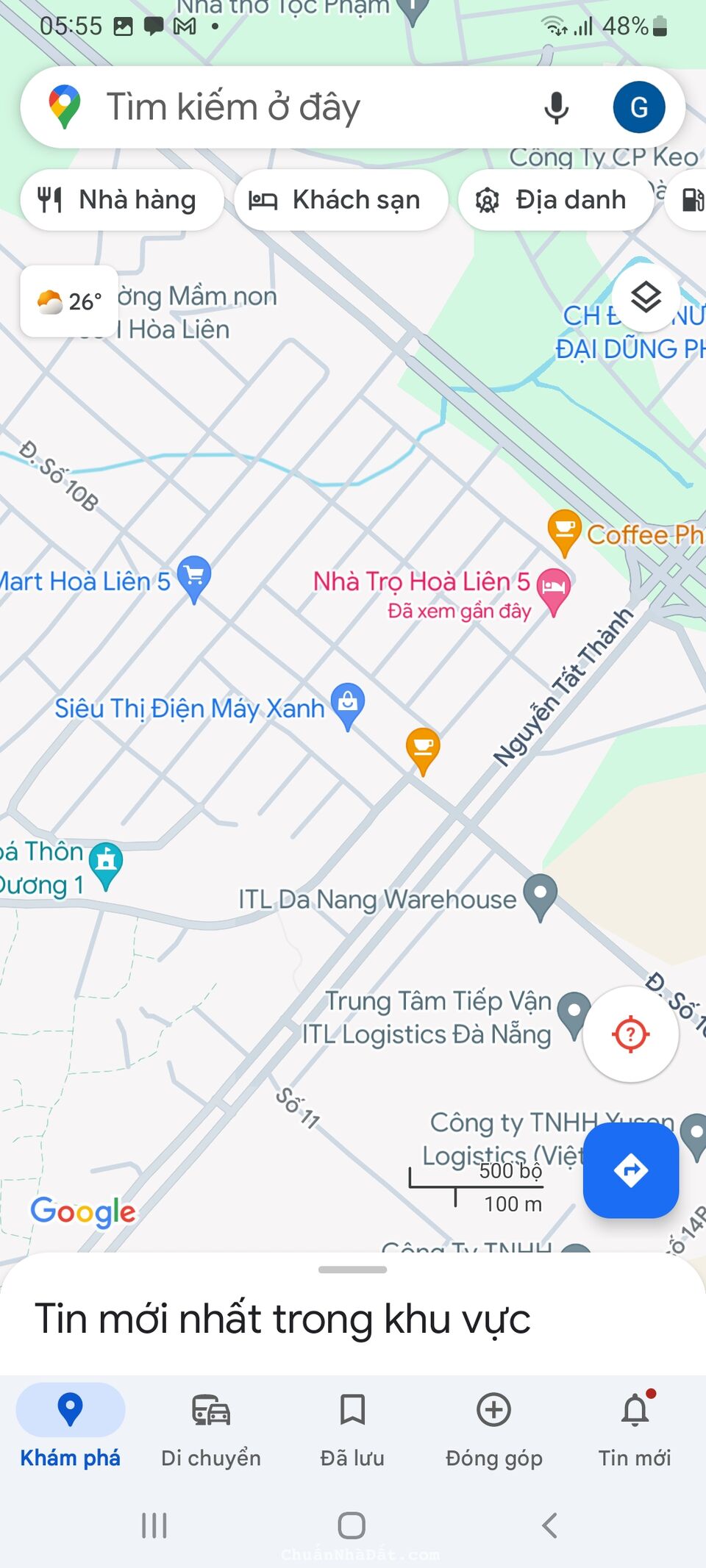Tap the voice search microphone
706x1568 pixels.
(x=557, y=107)
